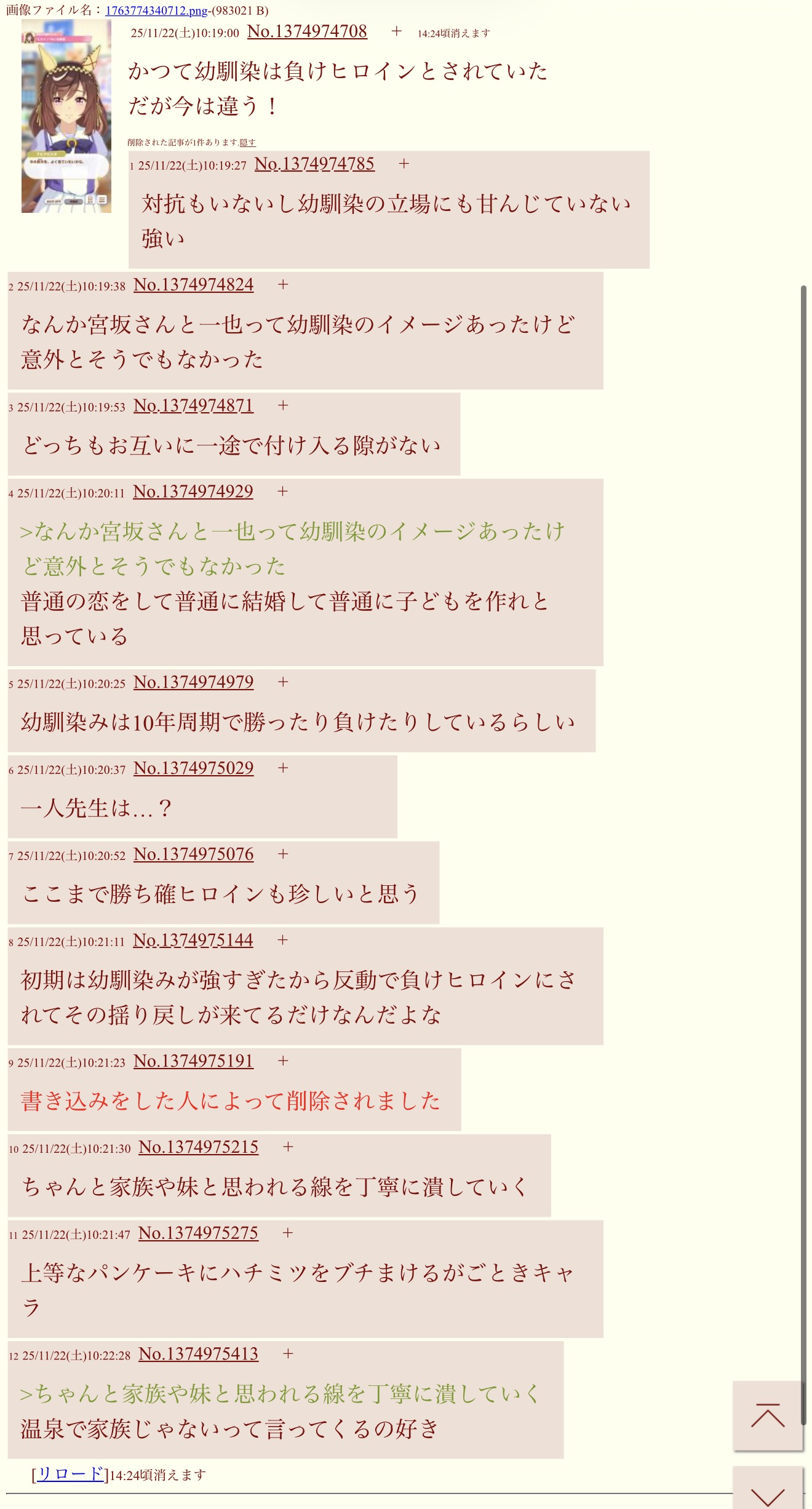
Task: Tap the plus beside No.1374974824
Action: (x=283, y=285)
